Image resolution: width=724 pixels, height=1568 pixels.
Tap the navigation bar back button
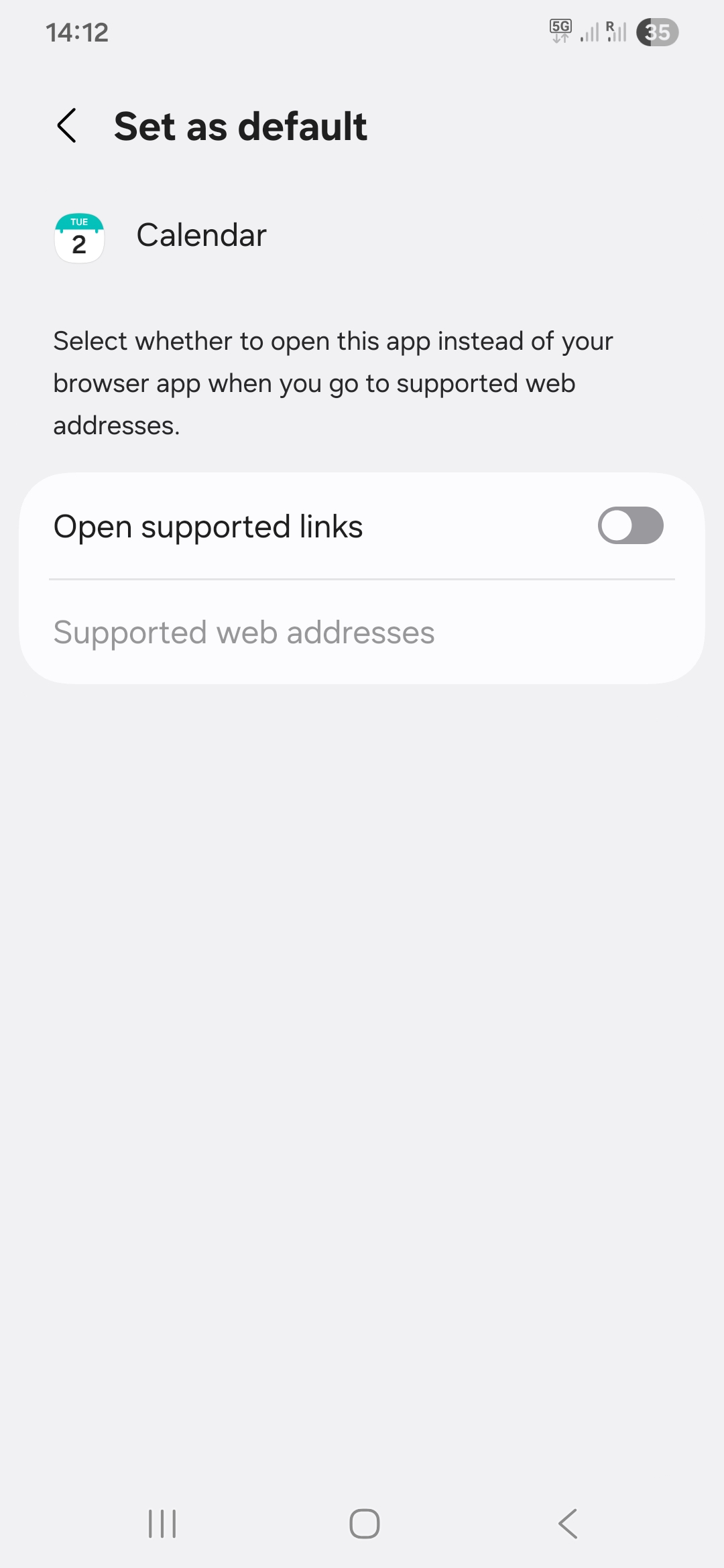pos(568,1523)
